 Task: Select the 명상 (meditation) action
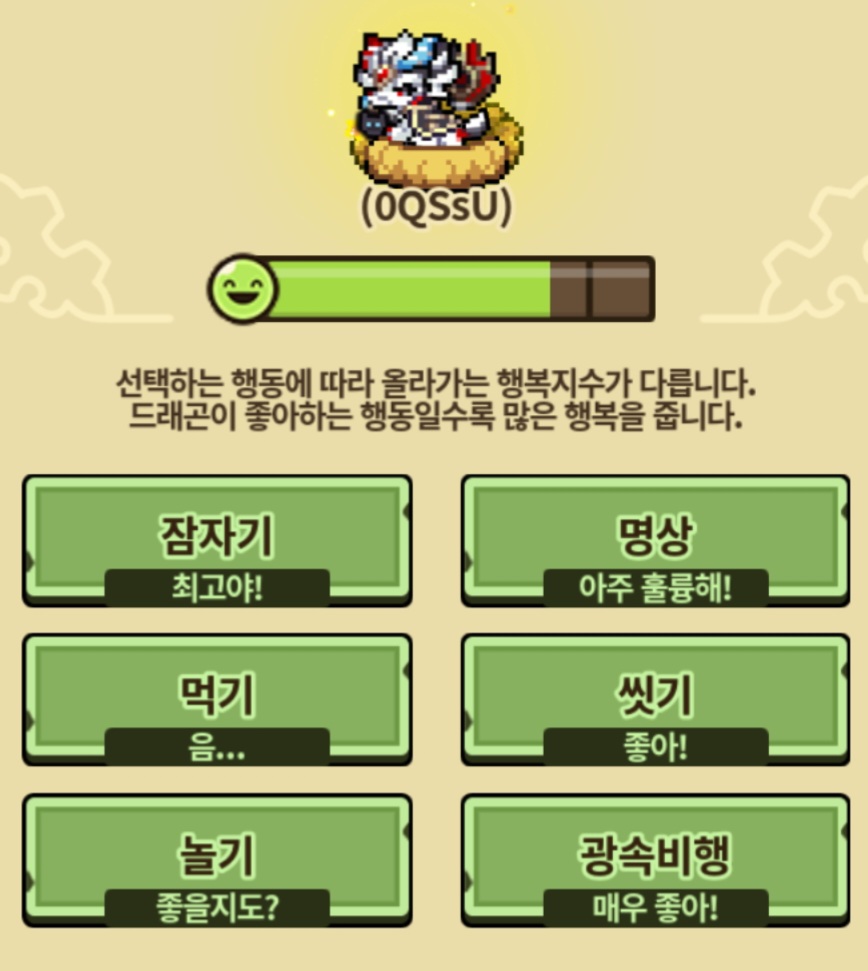click(x=656, y=541)
